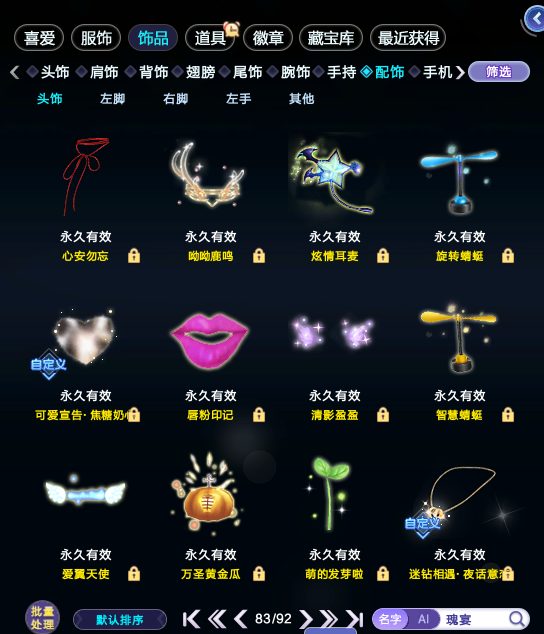Toggle the lock on 旋转蜻蜓
The width and height of the screenshot is (544, 634).
click(508, 256)
